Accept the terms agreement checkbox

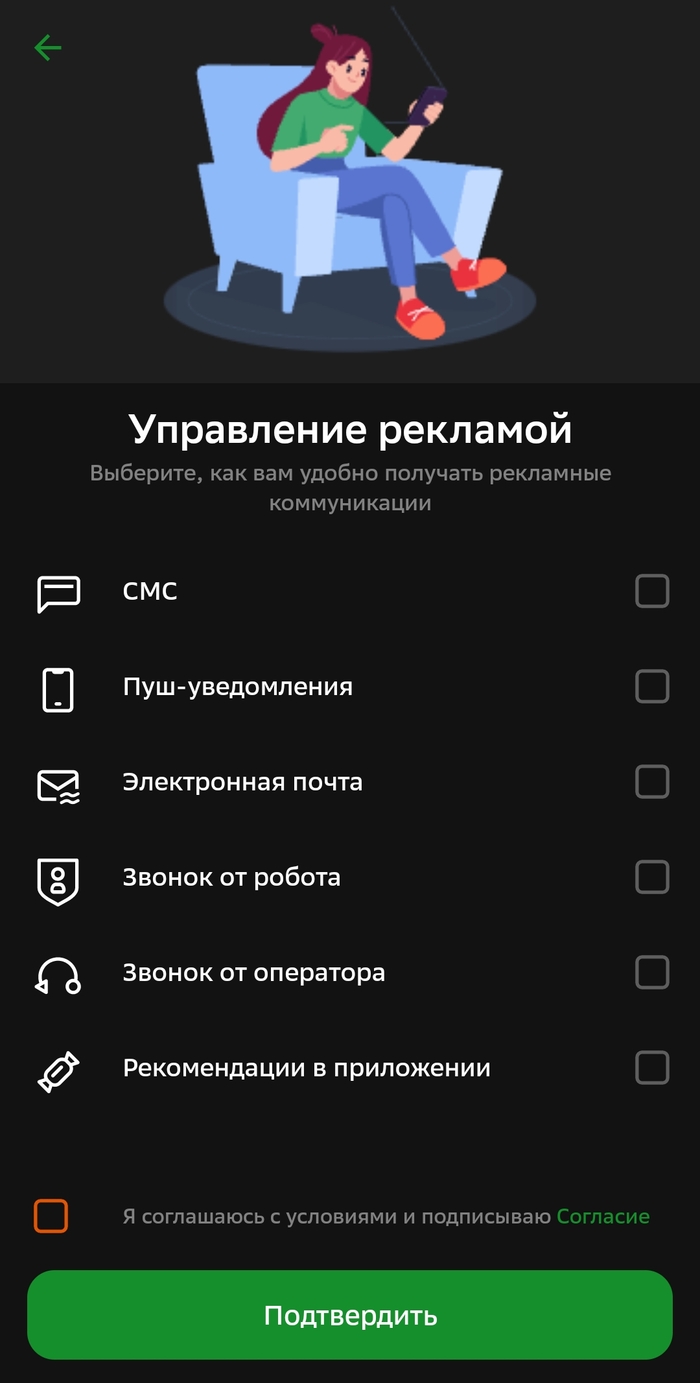[x=51, y=1216]
